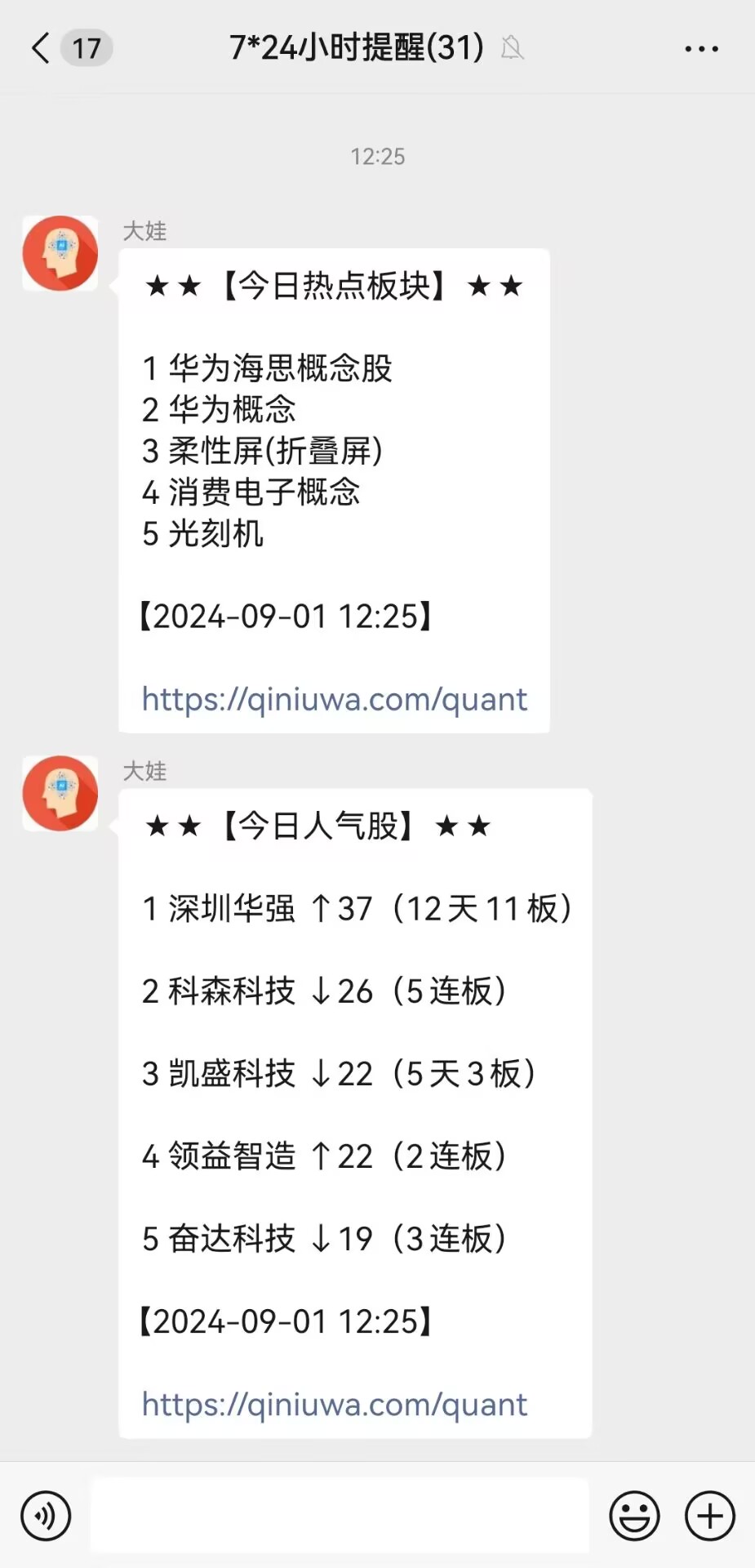Viewport: 755px width, 1568px height.
Task: Focus the message text field
Action: pyautogui.click(x=340, y=1516)
